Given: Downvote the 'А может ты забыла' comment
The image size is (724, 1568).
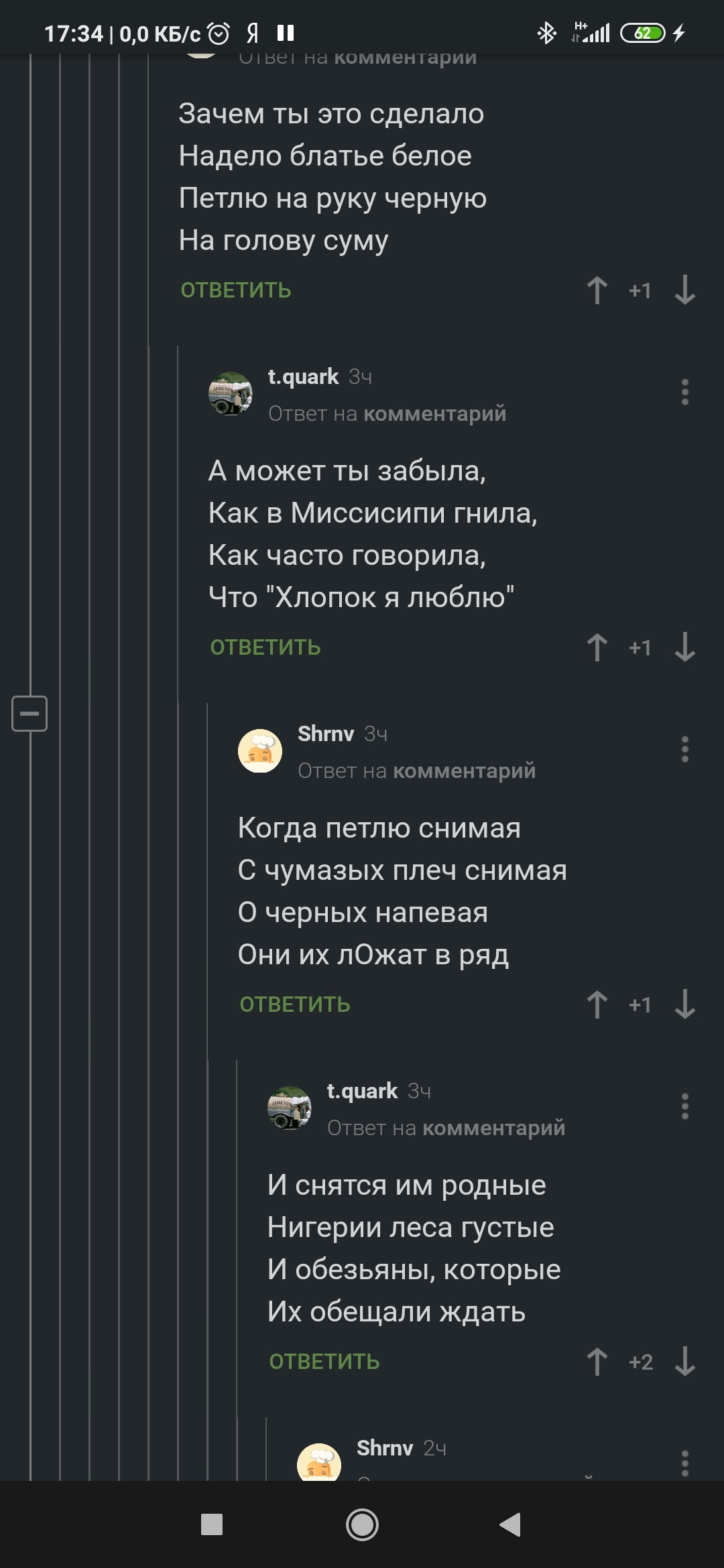Looking at the screenshot, I should (684, 647).
